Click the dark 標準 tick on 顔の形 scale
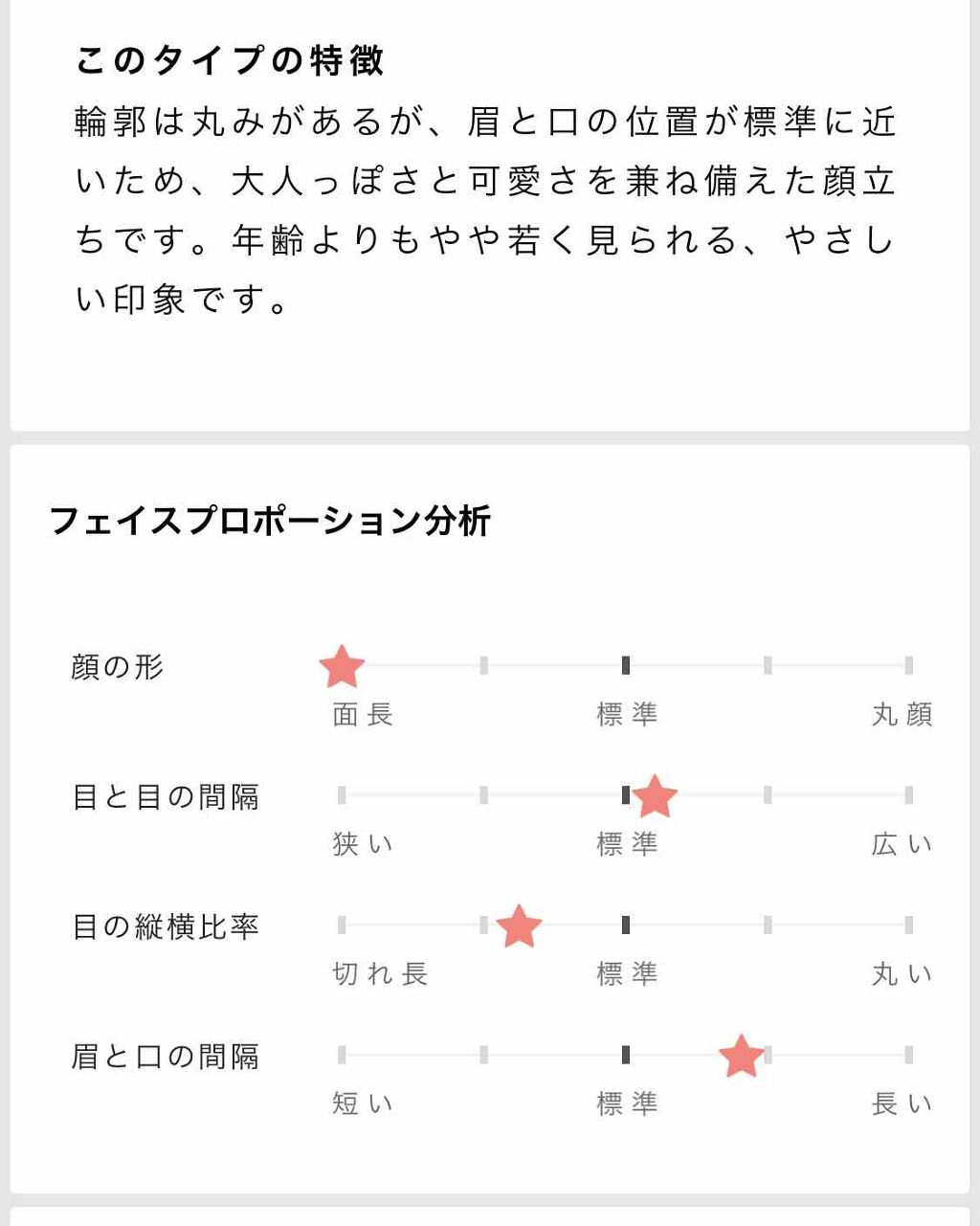This screenshot has width=980, height=1226. tap(625, 664)
